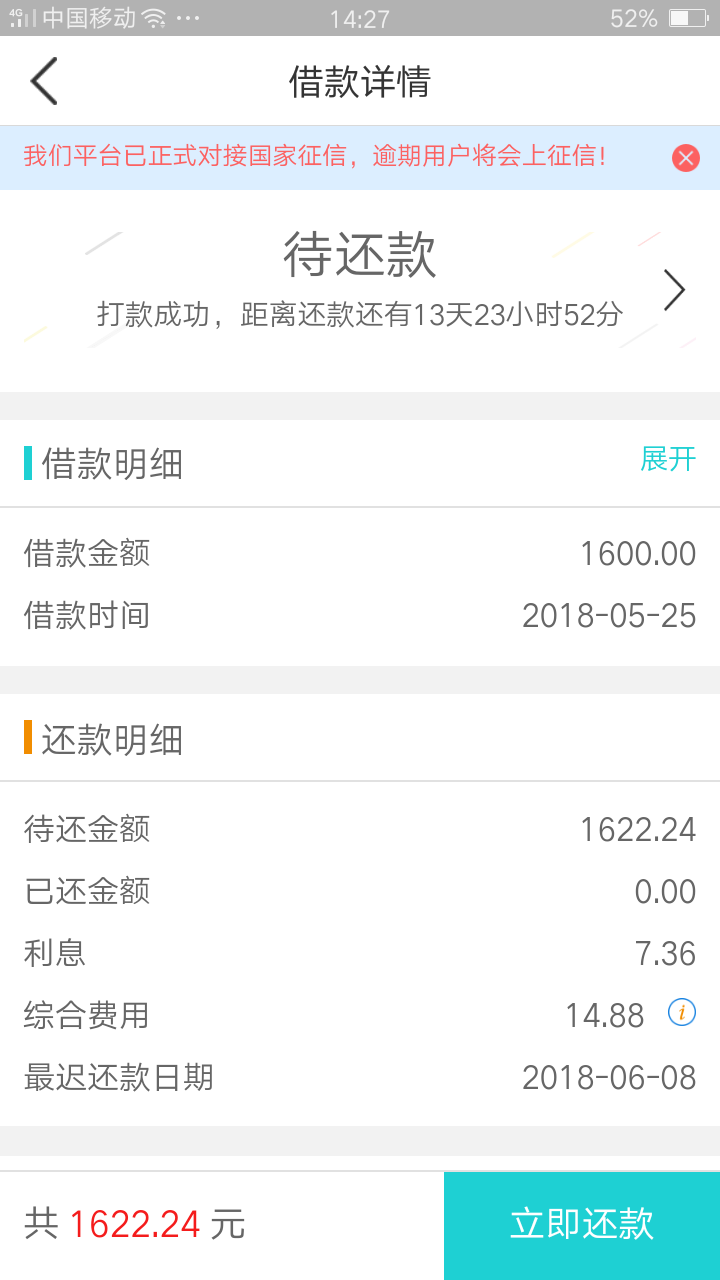Open the info icon beside 综合费用
The width and height of the screenshot is (720, 1280).
coord(681,1013)
